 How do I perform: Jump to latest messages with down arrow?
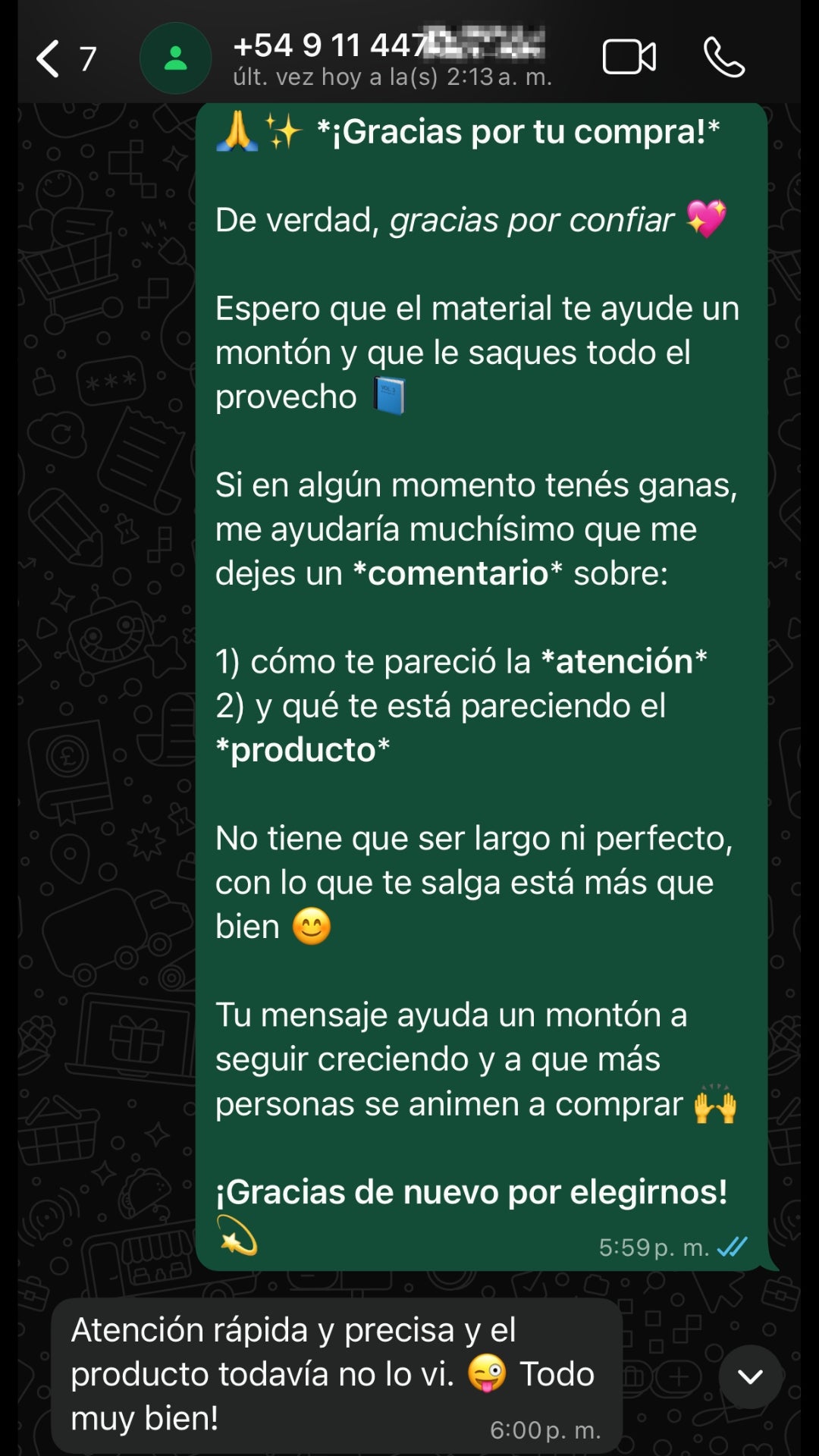click(750, 1376)
